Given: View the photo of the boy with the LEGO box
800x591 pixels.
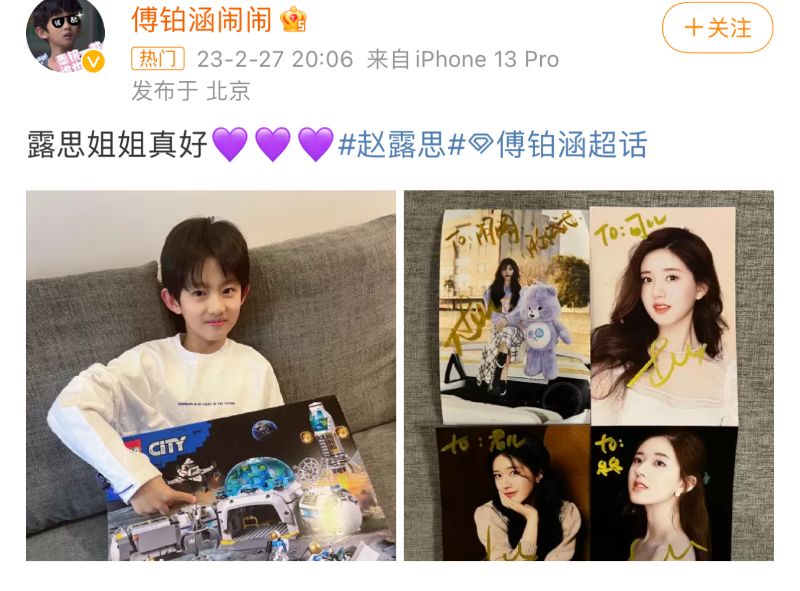Looking at the screenshot, I should click(211, 375).
